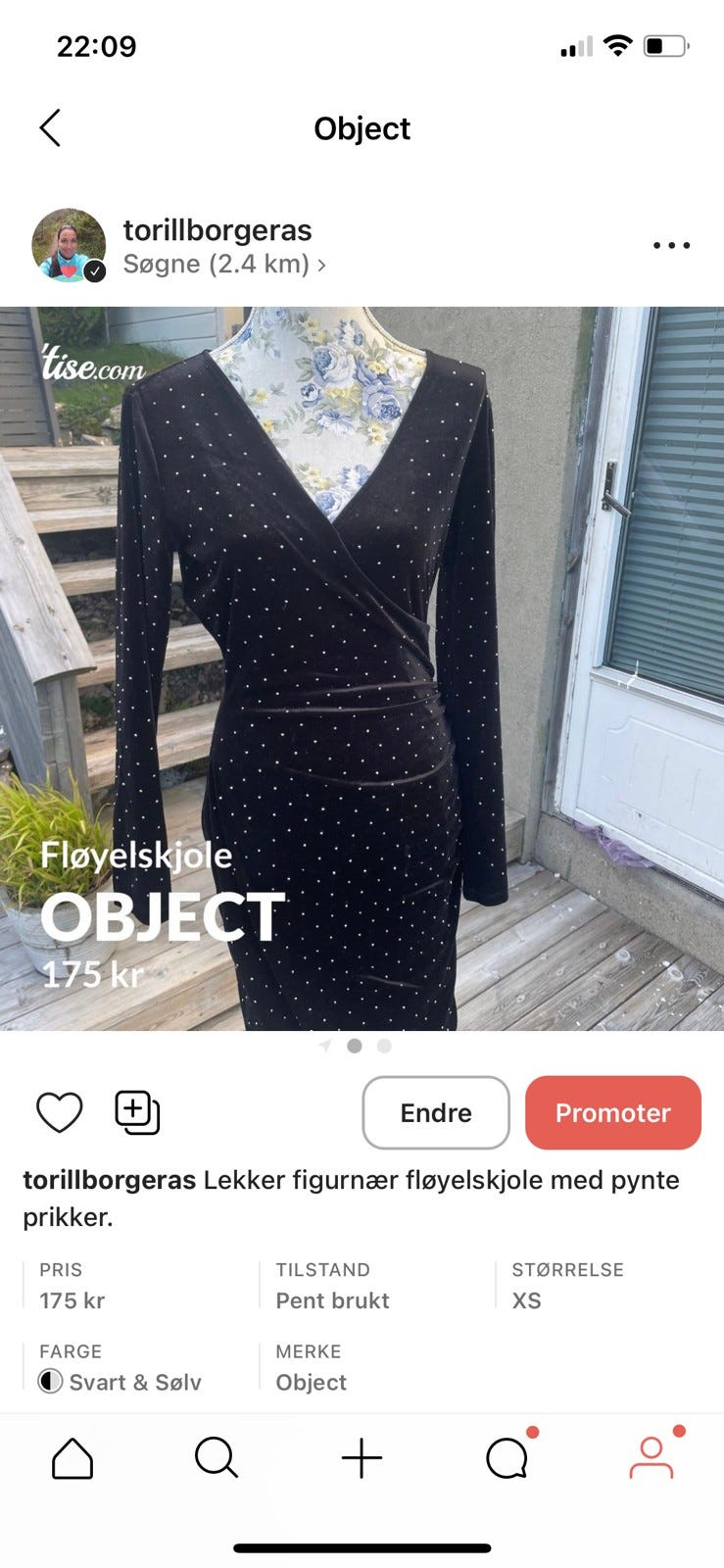
Task: Open your profile with the person icon
Action: [652, 1456]
